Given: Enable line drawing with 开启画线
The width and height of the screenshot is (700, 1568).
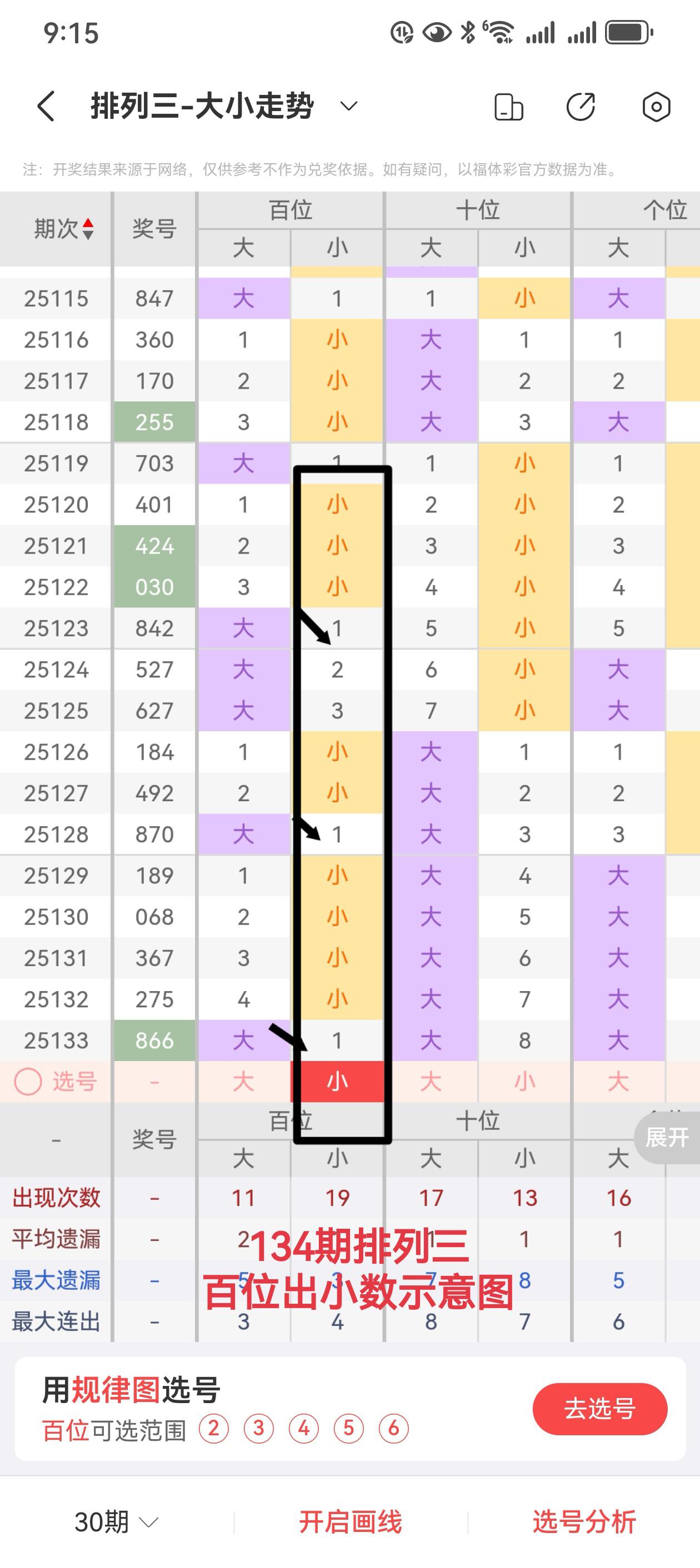Looking at the screenshot, I should coord(351,1522).
